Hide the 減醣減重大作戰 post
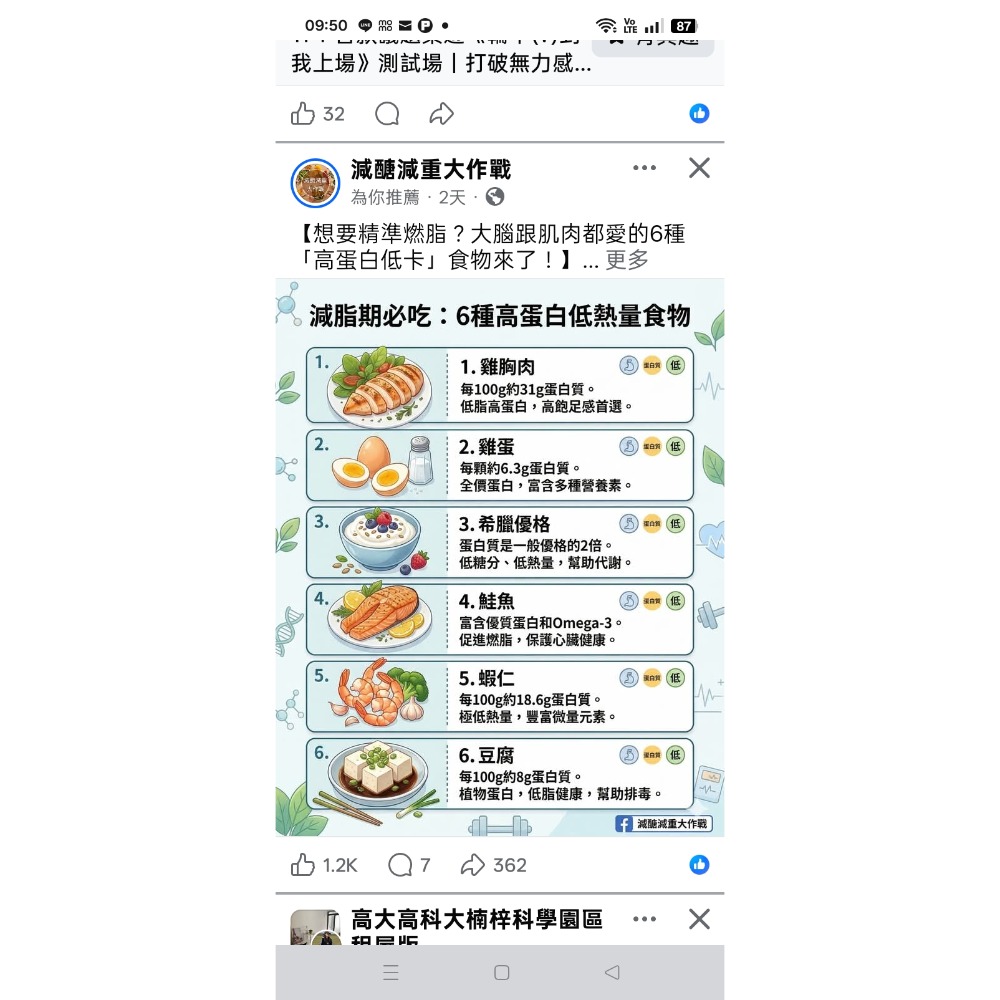Image resolution: width=1000 pixels, height=1000 pixels. pos(699,168)
